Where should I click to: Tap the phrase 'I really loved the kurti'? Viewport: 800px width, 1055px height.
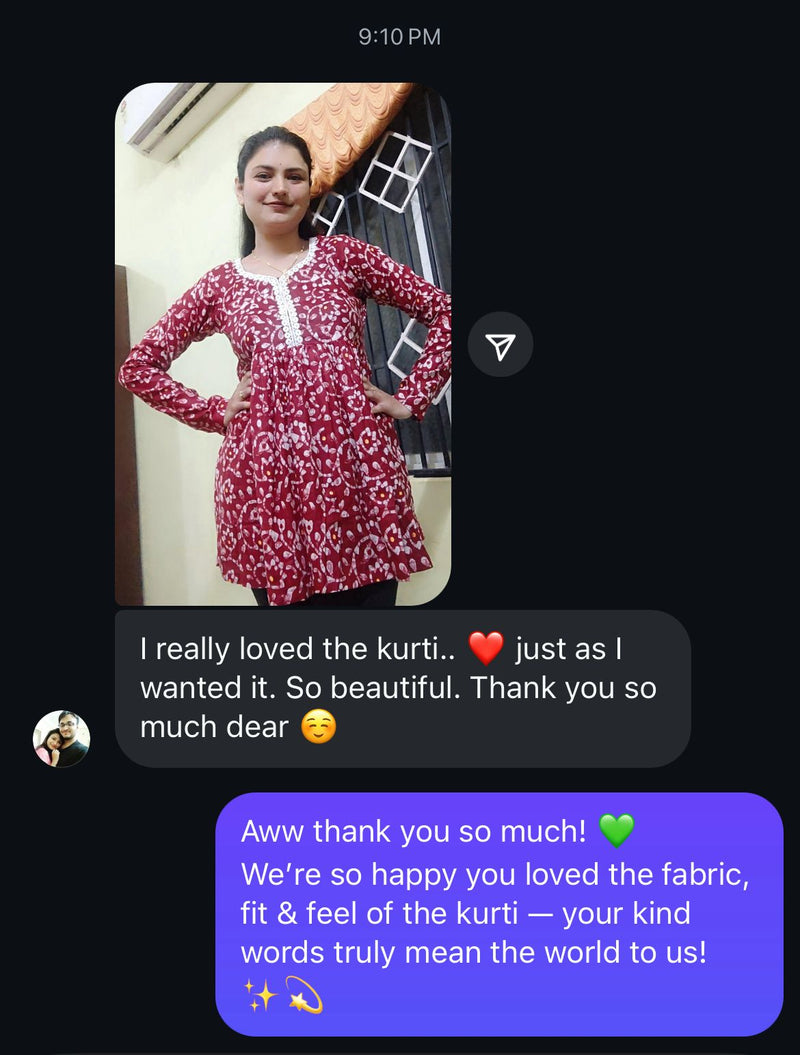click(x=295, y=648)
